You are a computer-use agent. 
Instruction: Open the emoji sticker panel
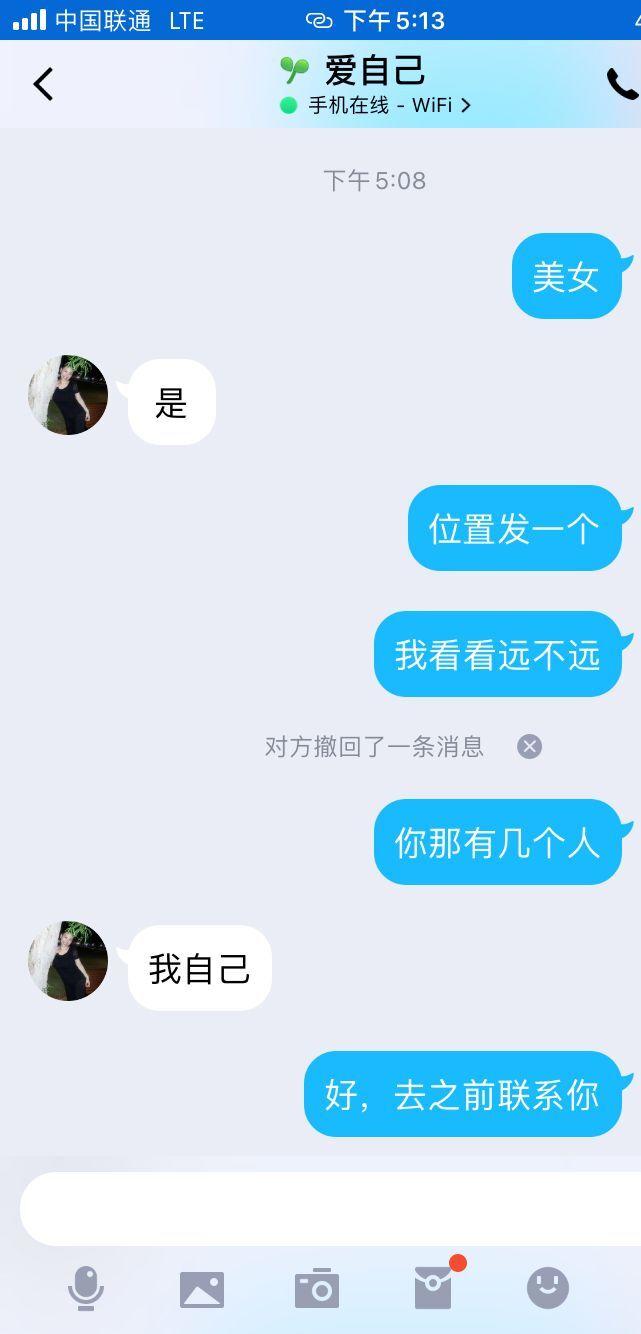(x=548, y=1288)
